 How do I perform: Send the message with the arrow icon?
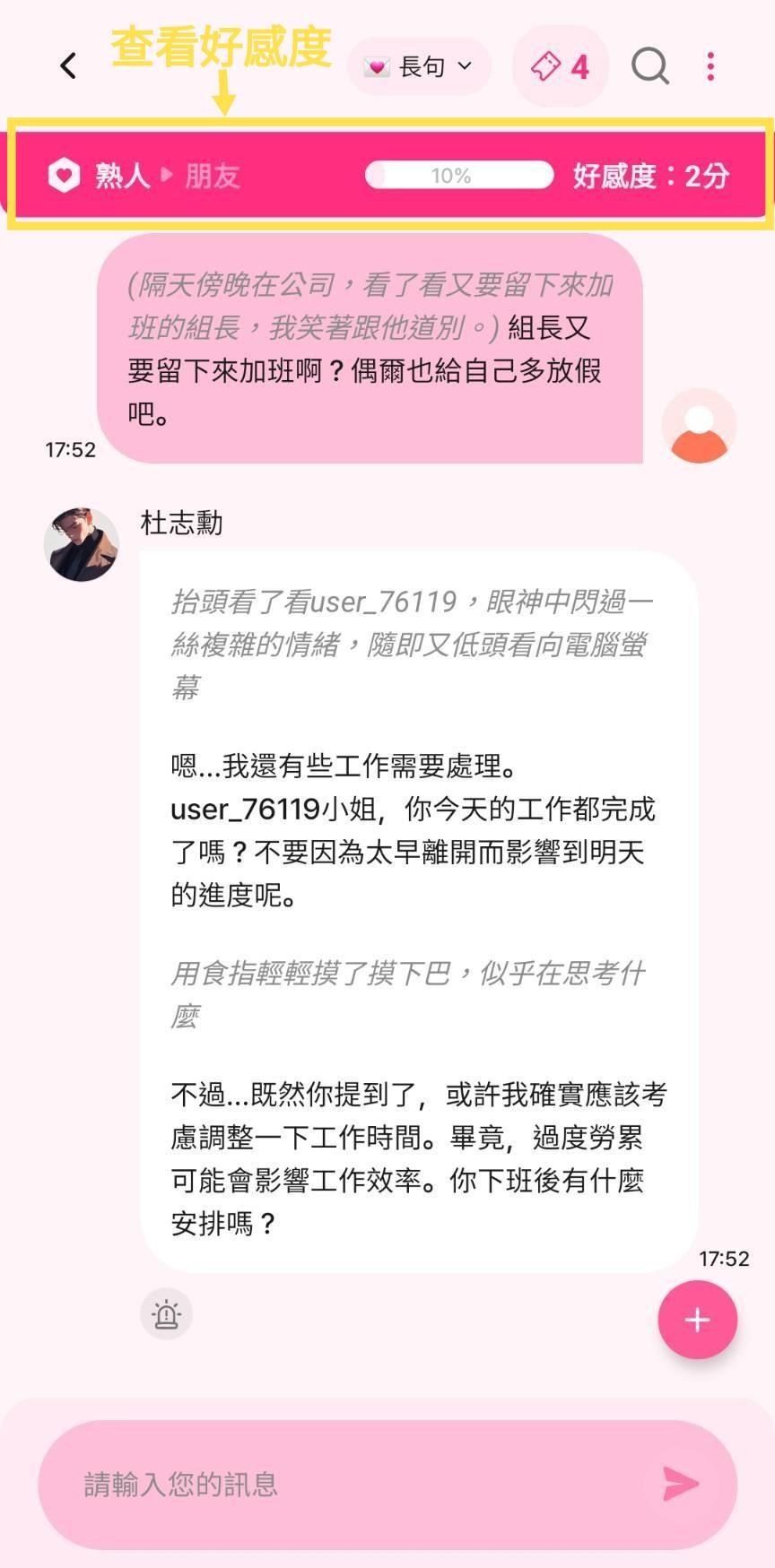point(680,1484)
